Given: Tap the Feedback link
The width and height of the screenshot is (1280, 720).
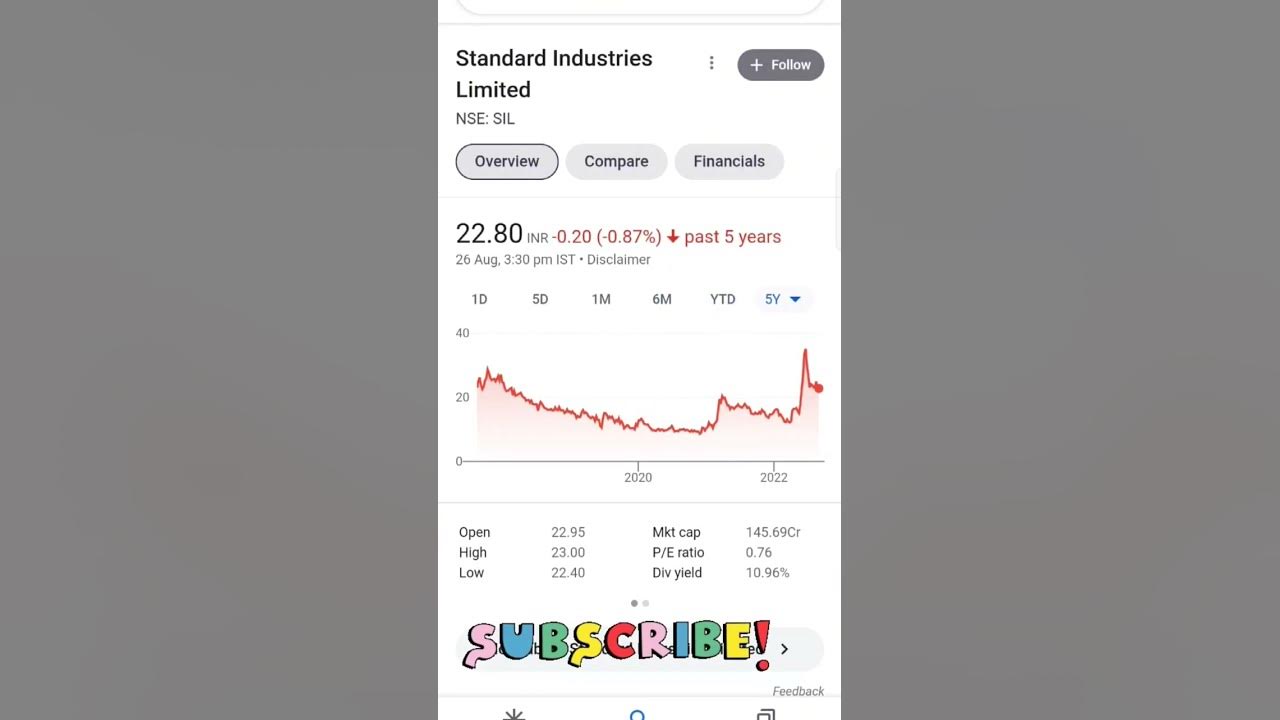Looking at the screenshot, I should point(798,691).
